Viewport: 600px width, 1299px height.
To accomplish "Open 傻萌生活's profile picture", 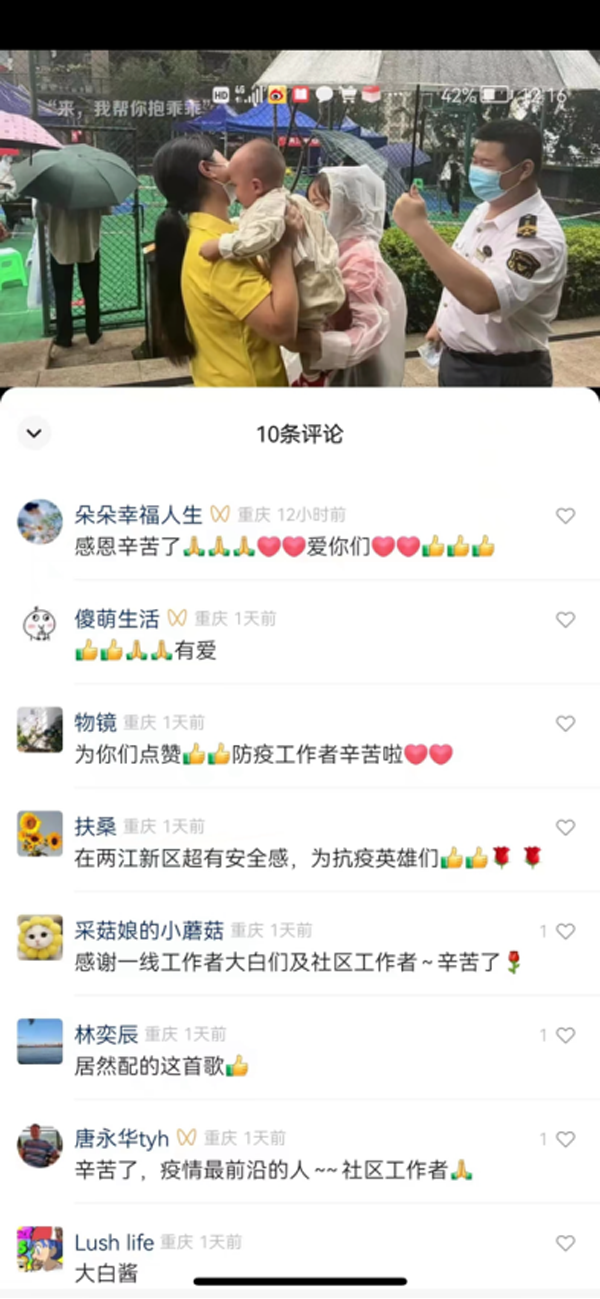I will pyautogui.click(x=40, y=625).
